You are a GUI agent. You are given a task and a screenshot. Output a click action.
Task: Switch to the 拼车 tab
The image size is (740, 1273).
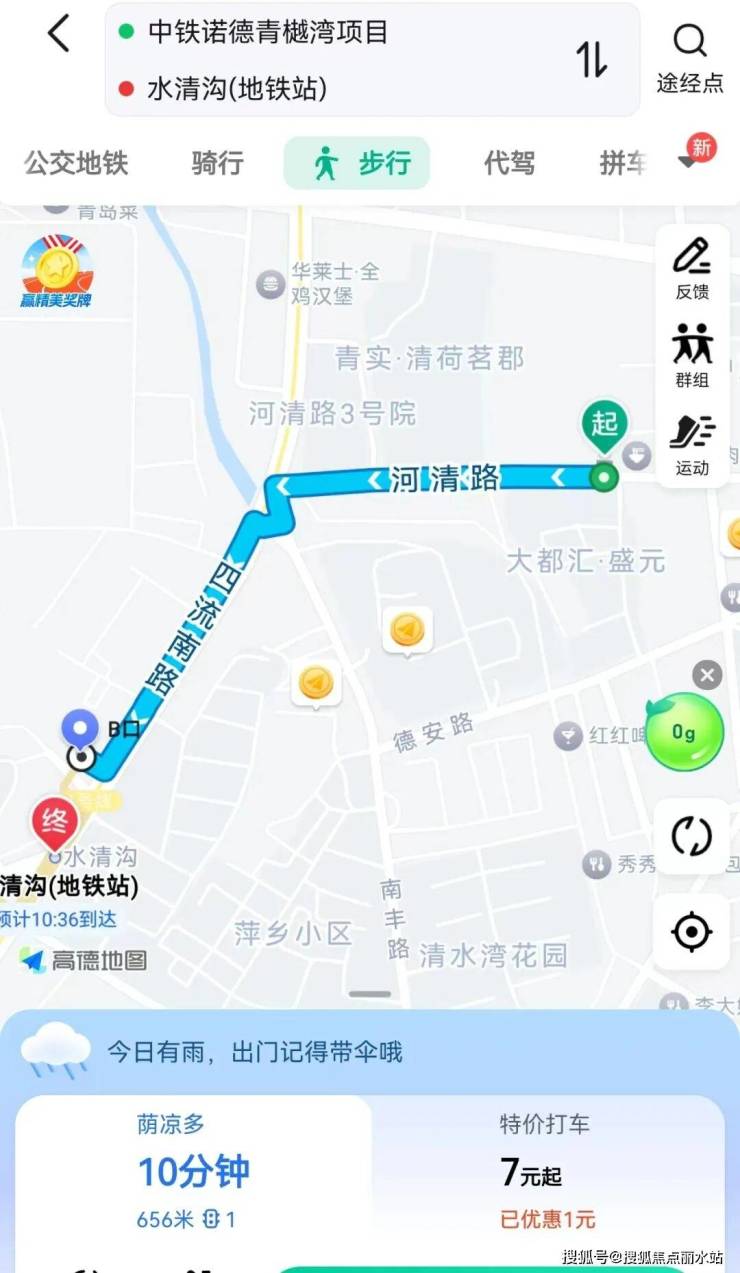click(x=623, y=163)
